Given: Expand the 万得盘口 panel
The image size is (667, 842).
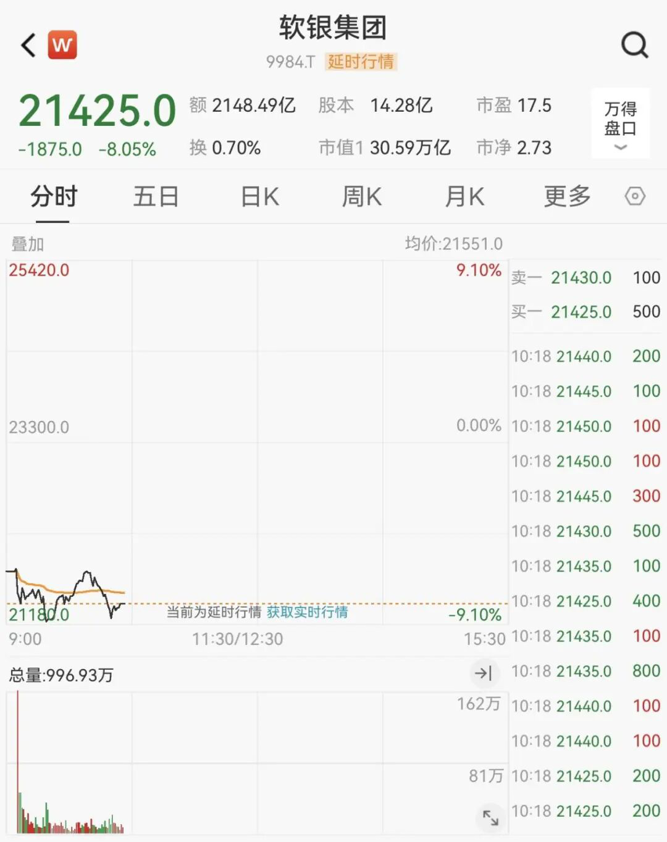Looking at the screenshot, I should 620,124.
